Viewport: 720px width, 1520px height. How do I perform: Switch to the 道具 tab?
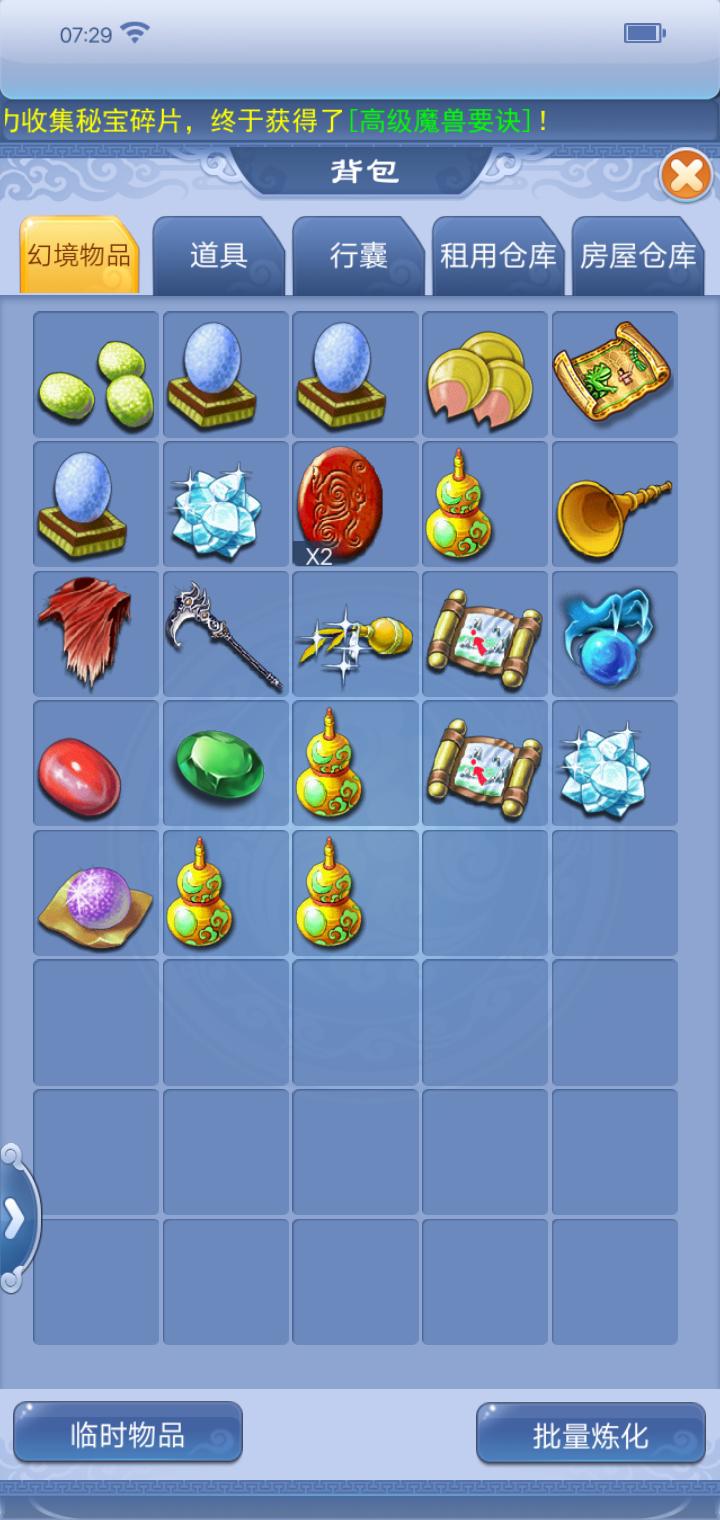(x=218, y=255)
